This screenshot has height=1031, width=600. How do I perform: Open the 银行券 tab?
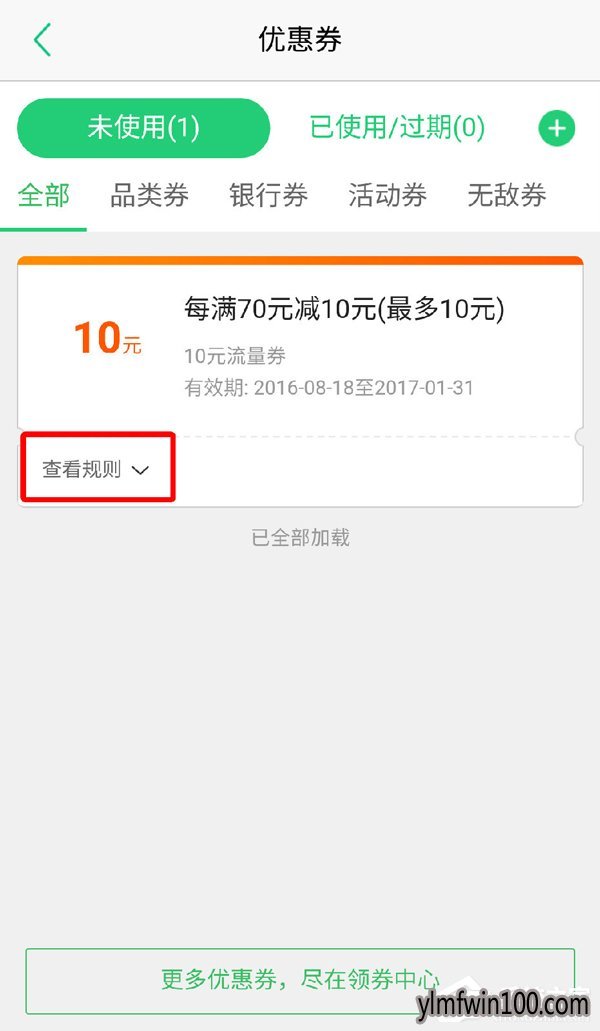pos(268,195)
